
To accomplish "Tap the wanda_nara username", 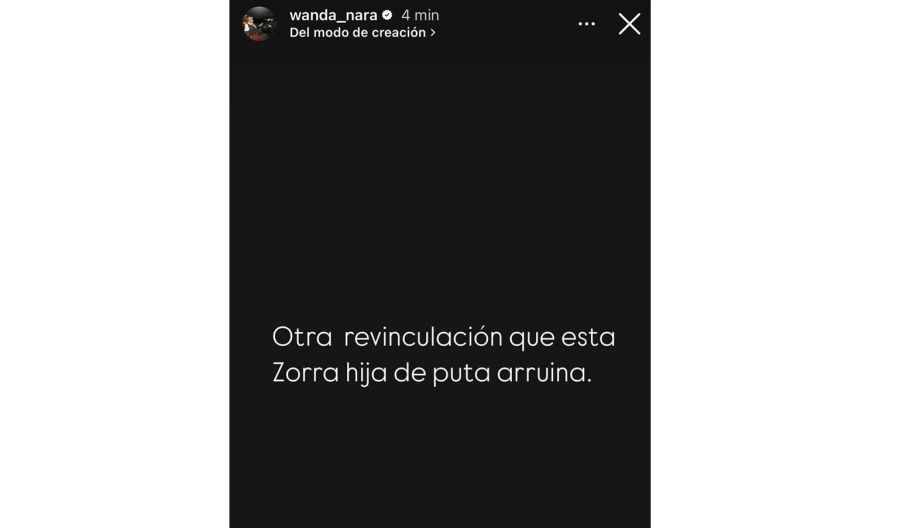I will point(333,15).
